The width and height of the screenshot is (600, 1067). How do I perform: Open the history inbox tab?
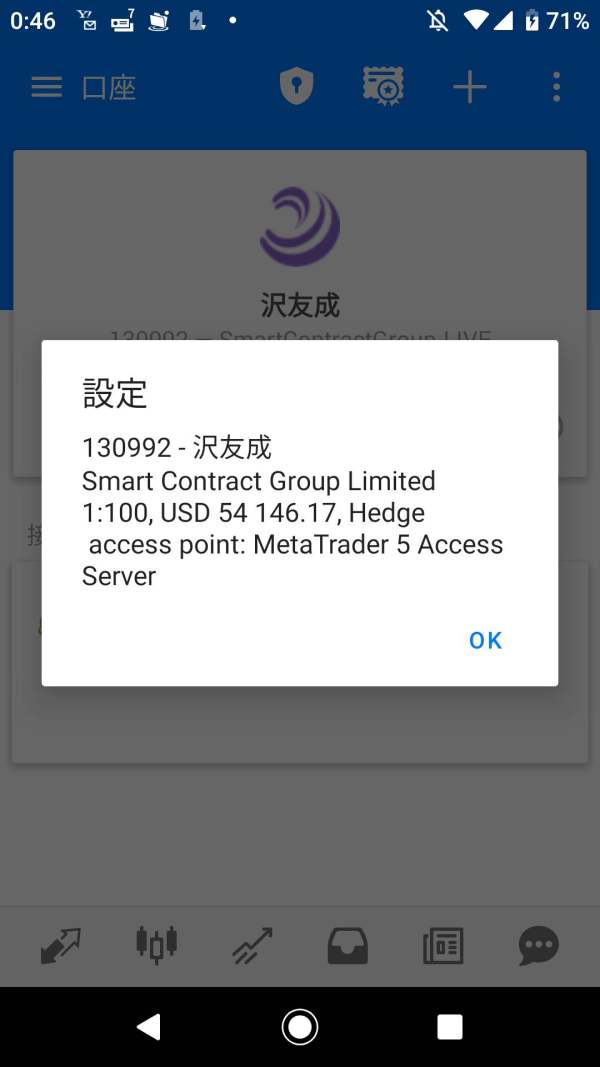pyautogui.click(x=348, y=946)
